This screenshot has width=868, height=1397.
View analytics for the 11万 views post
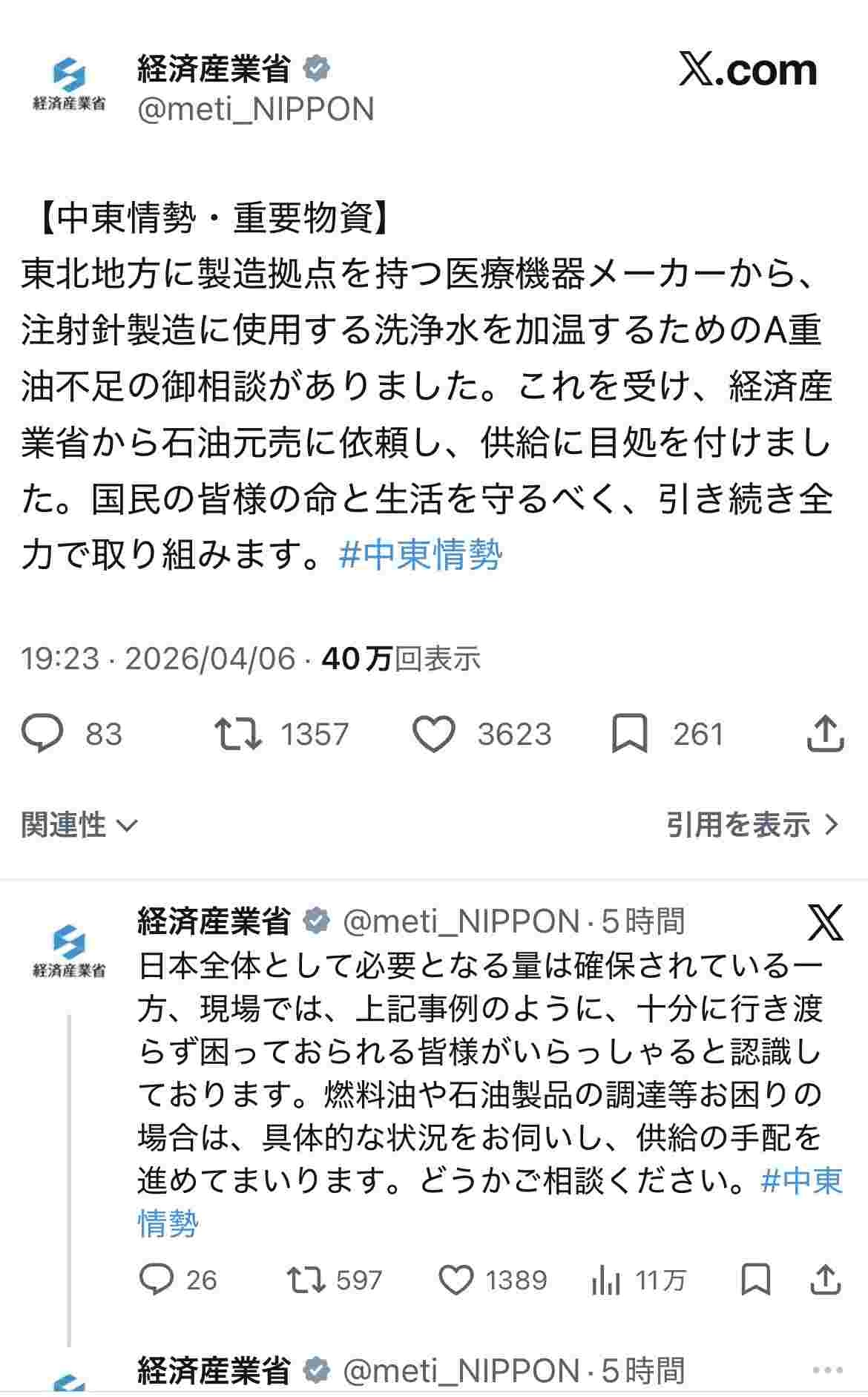click(606, 1280)
